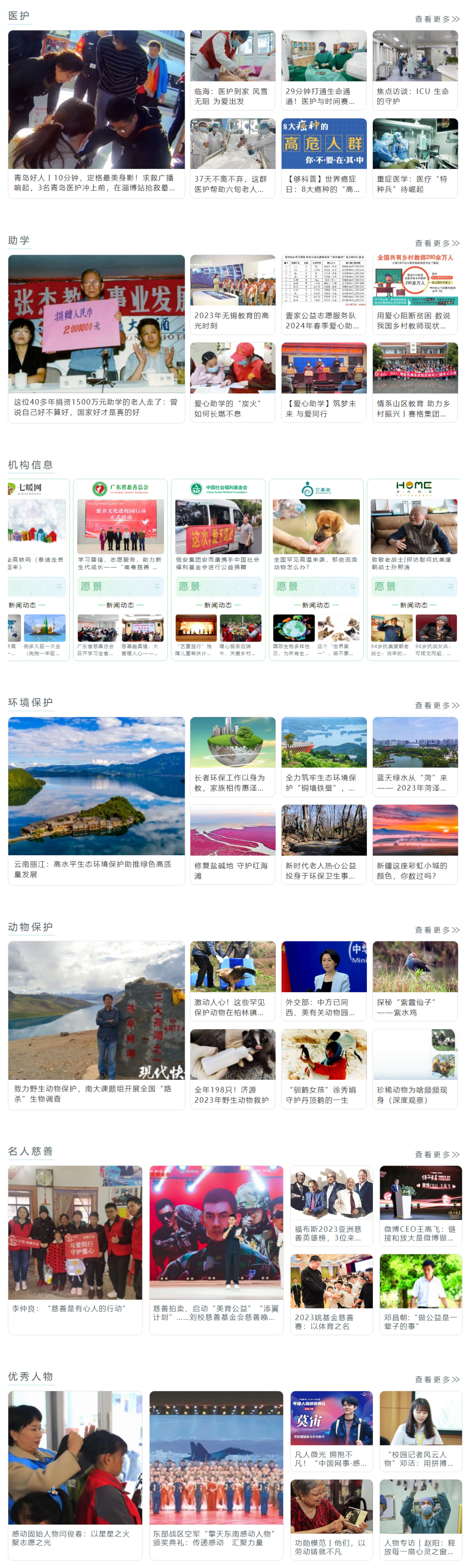View more in the 医护 section

pyautogui.click(x=437, y=19)
